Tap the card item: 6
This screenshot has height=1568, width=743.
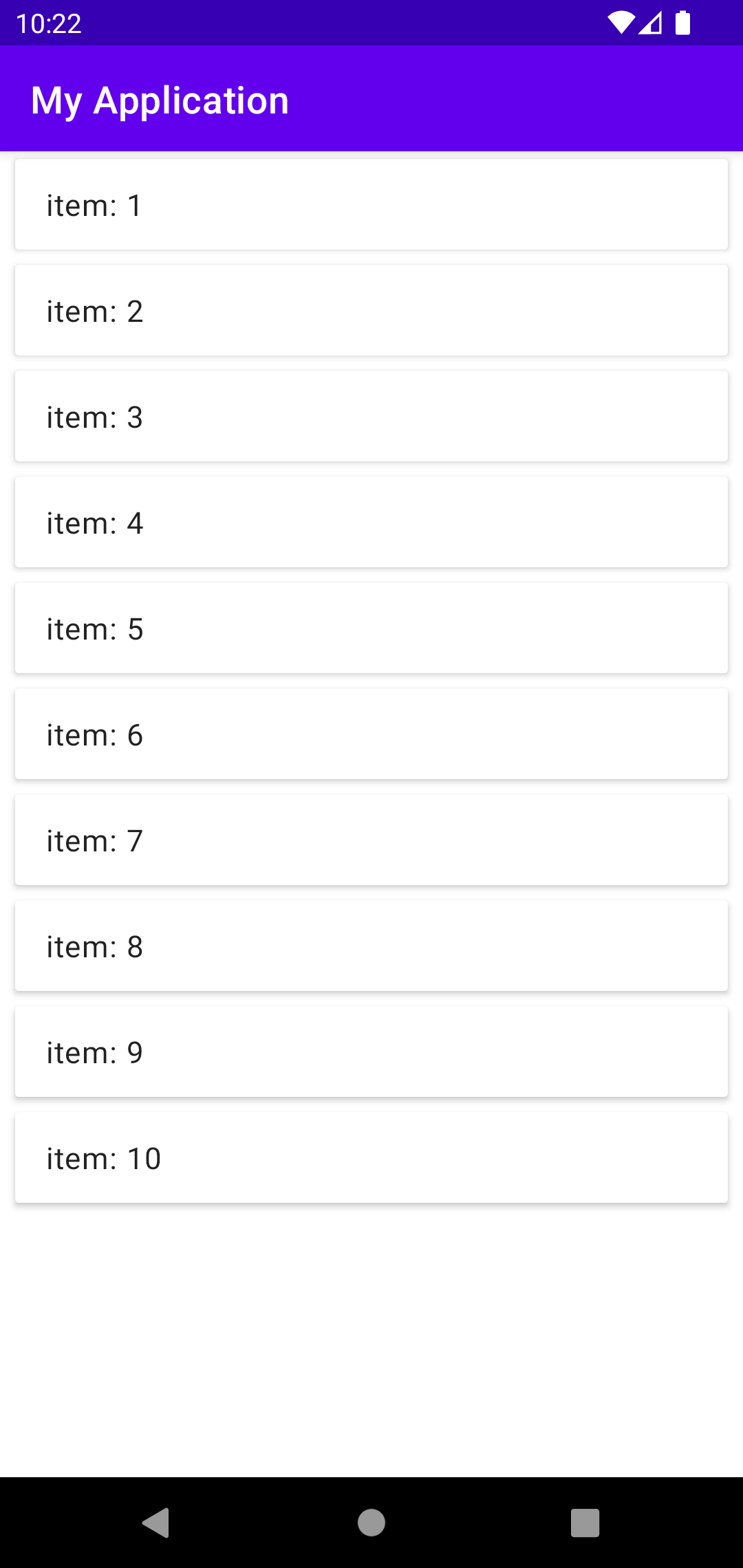click(371, 734)
